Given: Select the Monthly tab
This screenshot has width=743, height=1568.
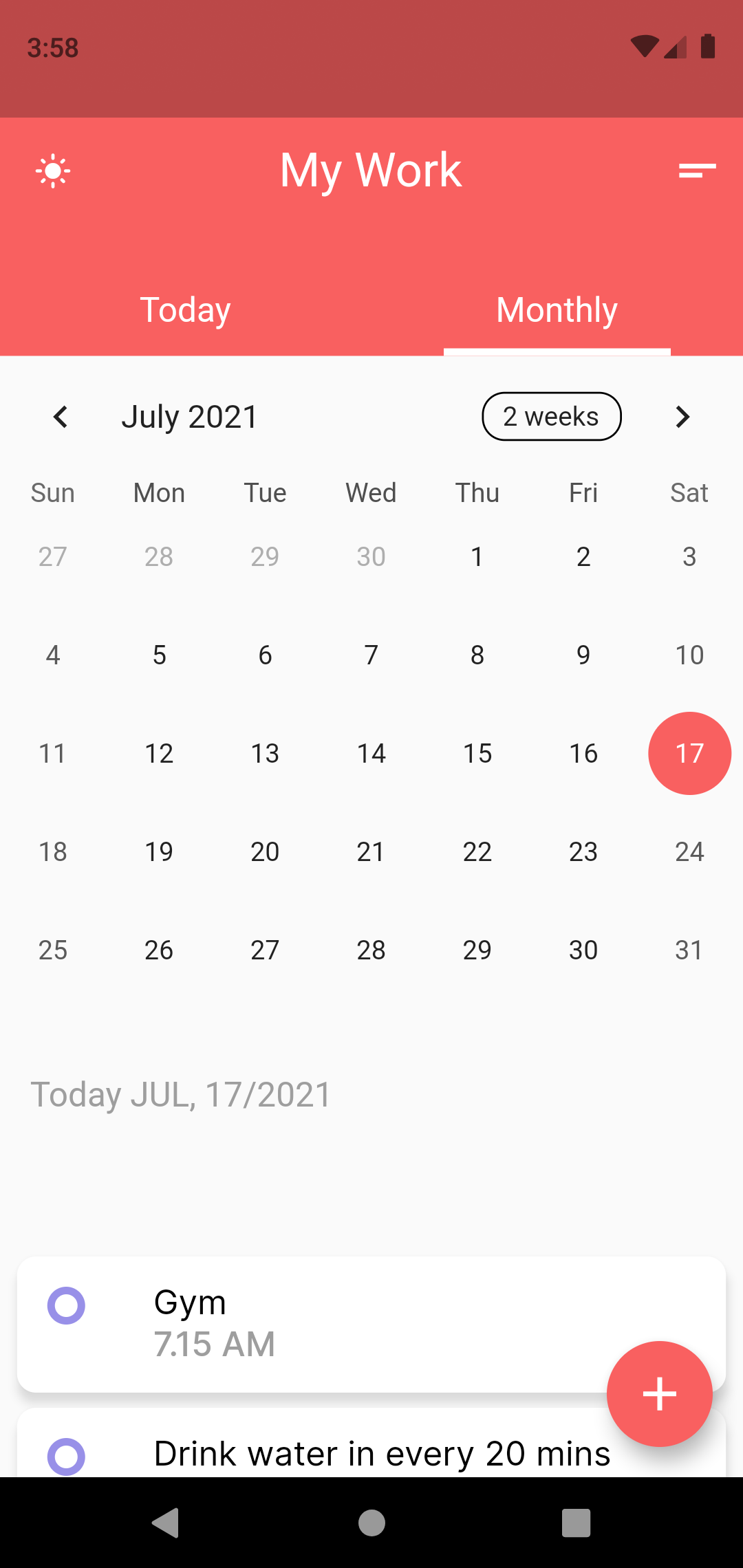Looking at the screenshot, I should click(x=557, y=309).
